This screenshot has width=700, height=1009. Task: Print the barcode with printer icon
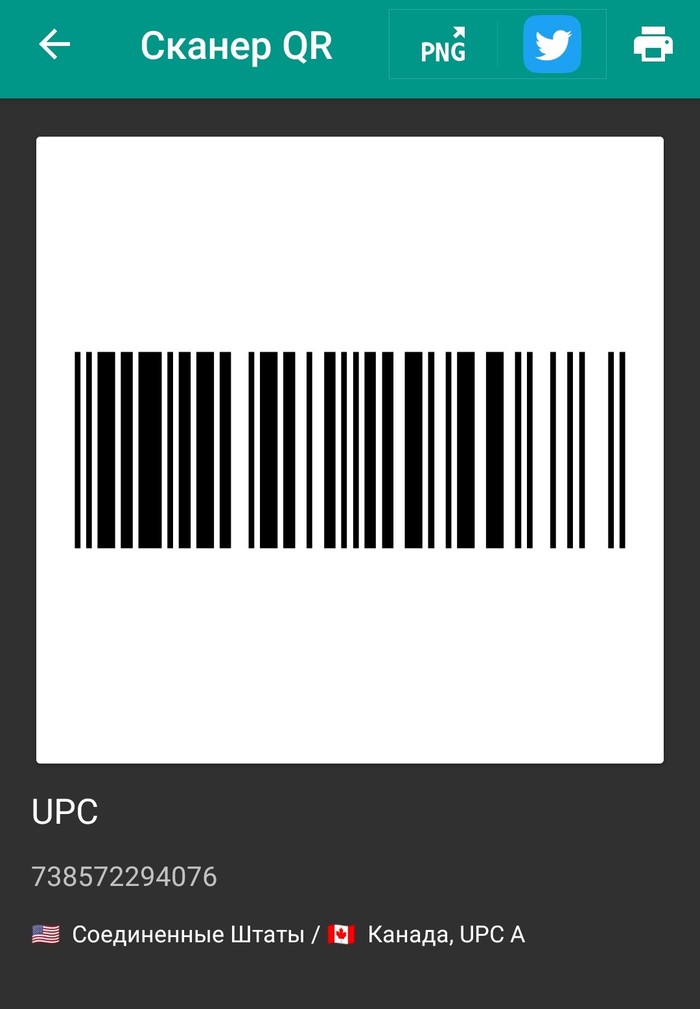point(652,45)
